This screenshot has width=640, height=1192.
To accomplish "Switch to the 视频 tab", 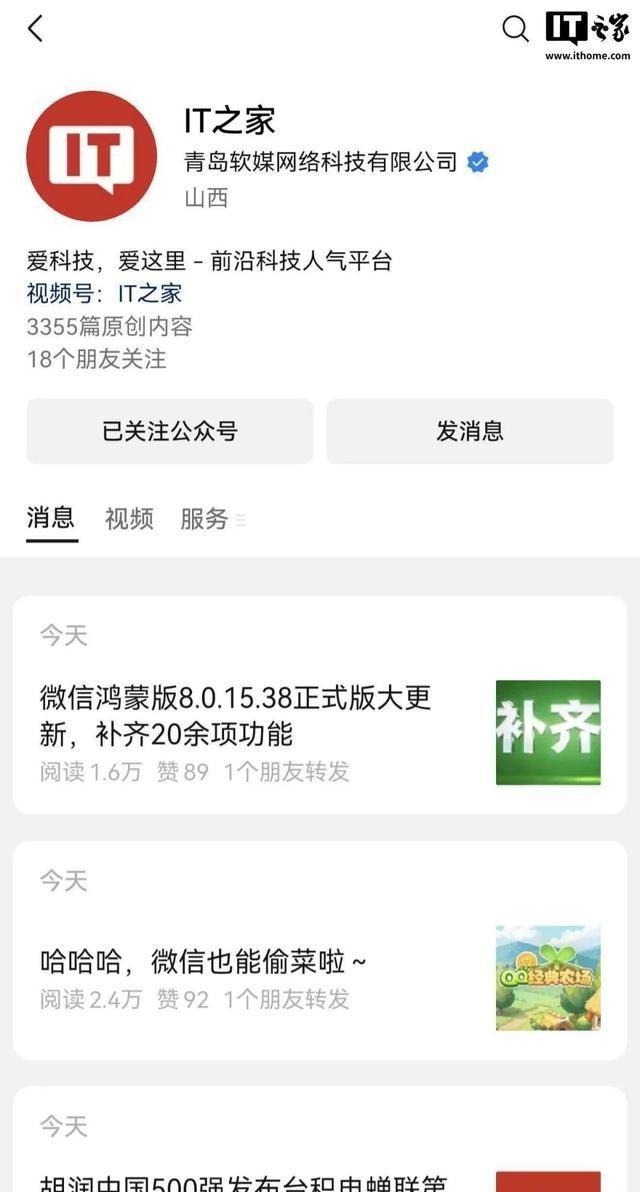I will tap(129, 518).
